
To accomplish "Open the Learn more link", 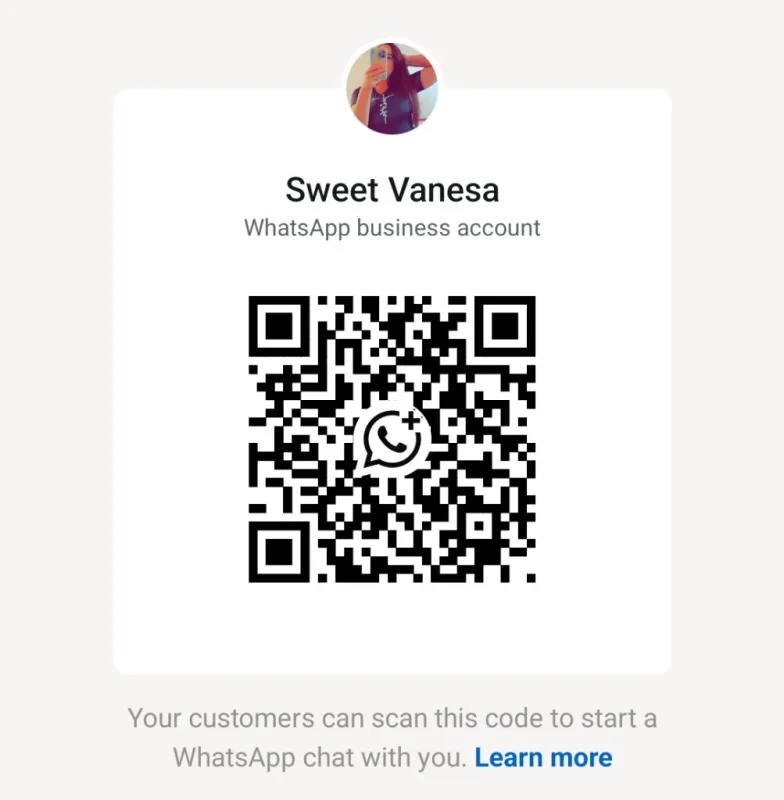I will (543, 758).
